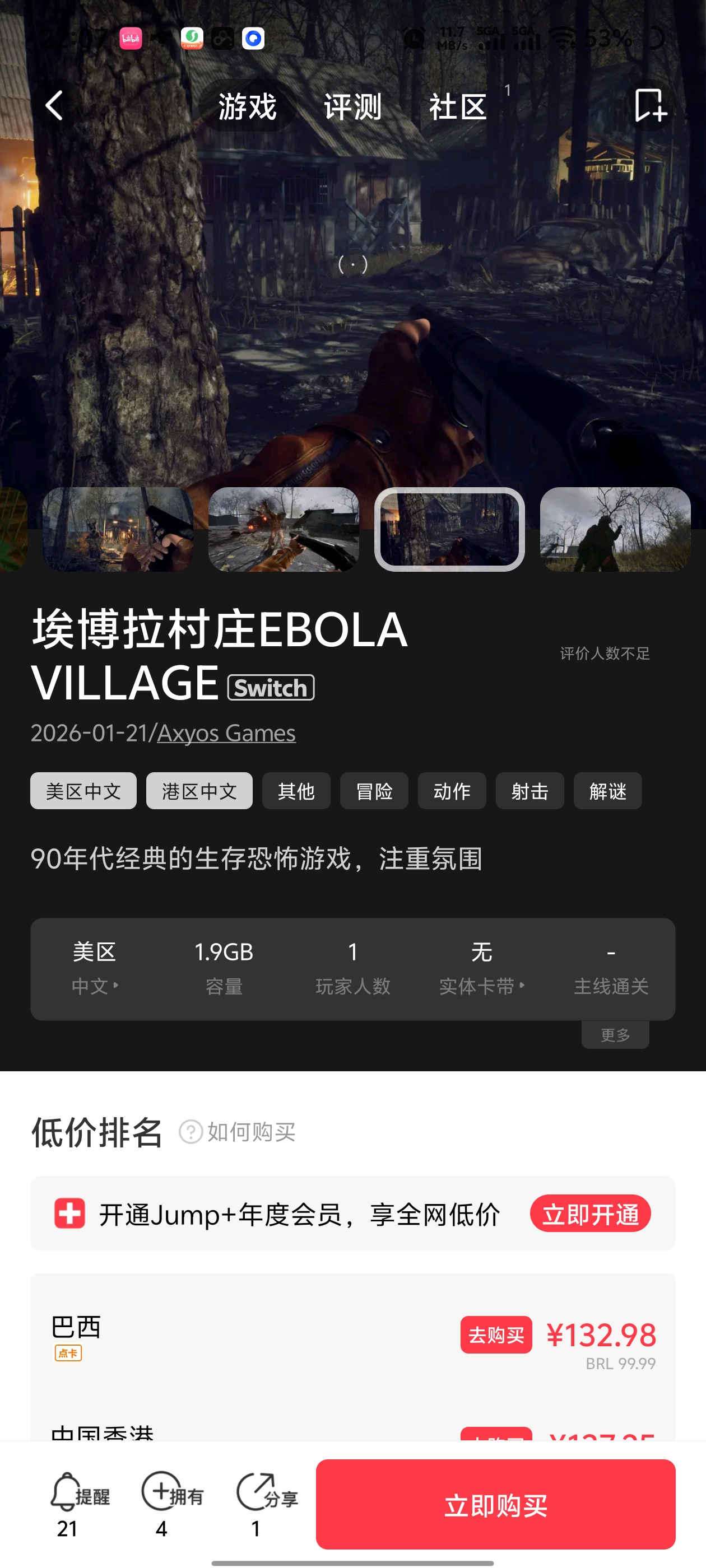Tap 立即开通 for Jump+ membership
Viewport: 706px width, 1568px height.
pyautogui.click(x=589, y=1213)
